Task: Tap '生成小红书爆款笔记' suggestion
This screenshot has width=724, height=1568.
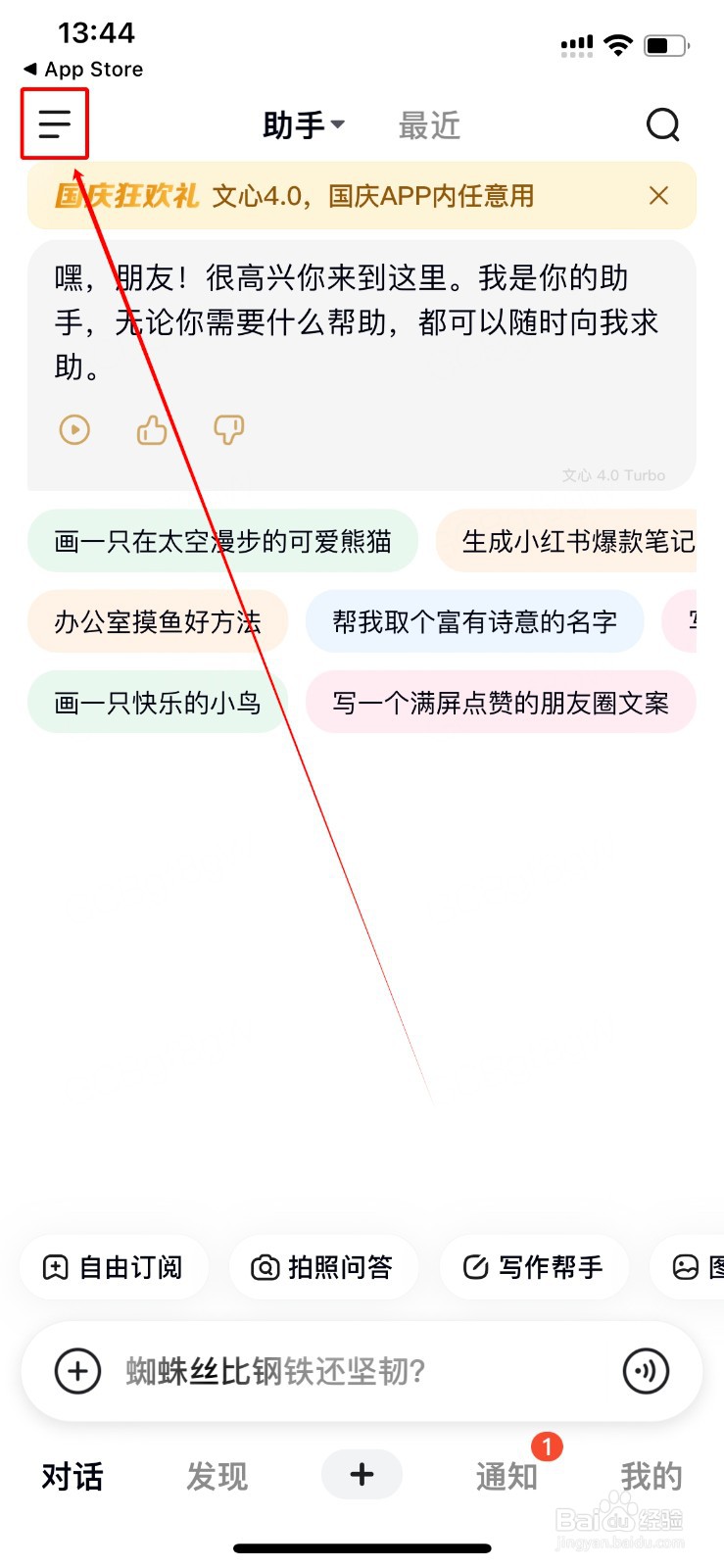Action: pyautogui.click(x=578, y=541)
